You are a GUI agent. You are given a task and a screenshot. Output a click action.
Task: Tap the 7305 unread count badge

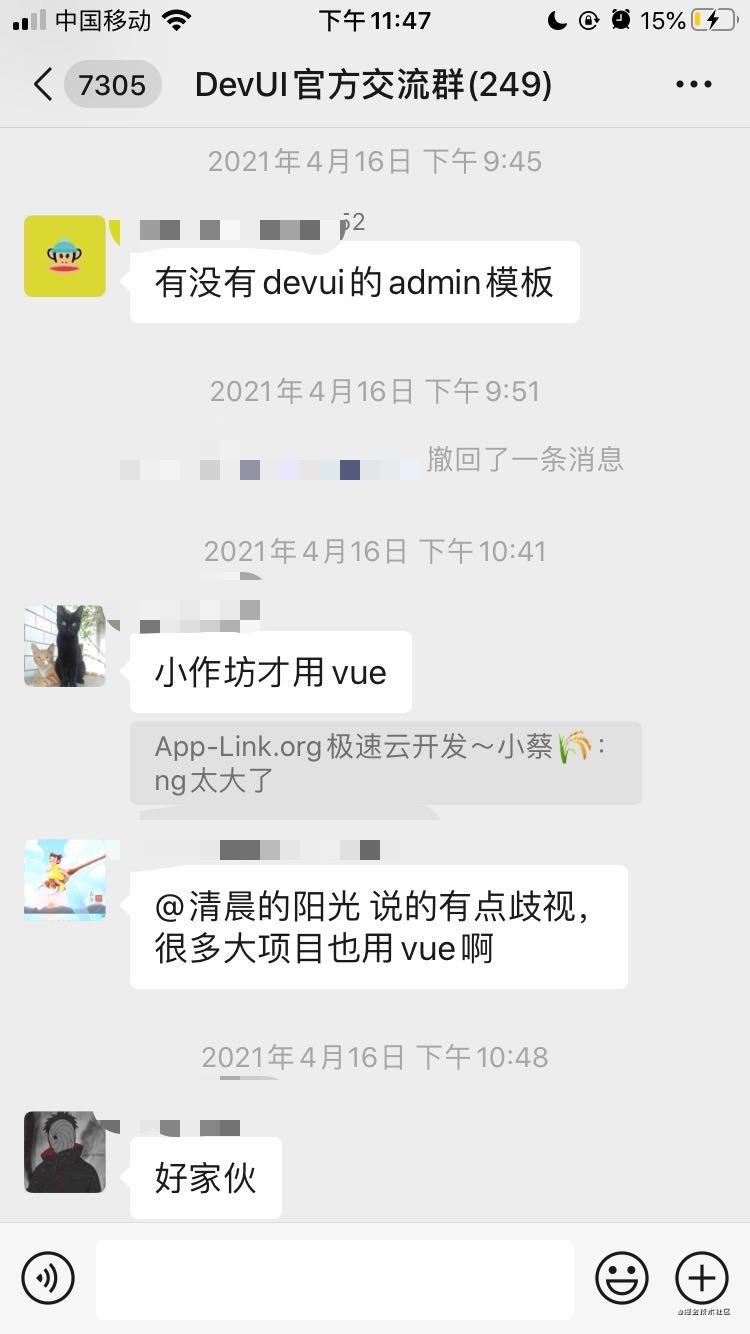[113, 84]
